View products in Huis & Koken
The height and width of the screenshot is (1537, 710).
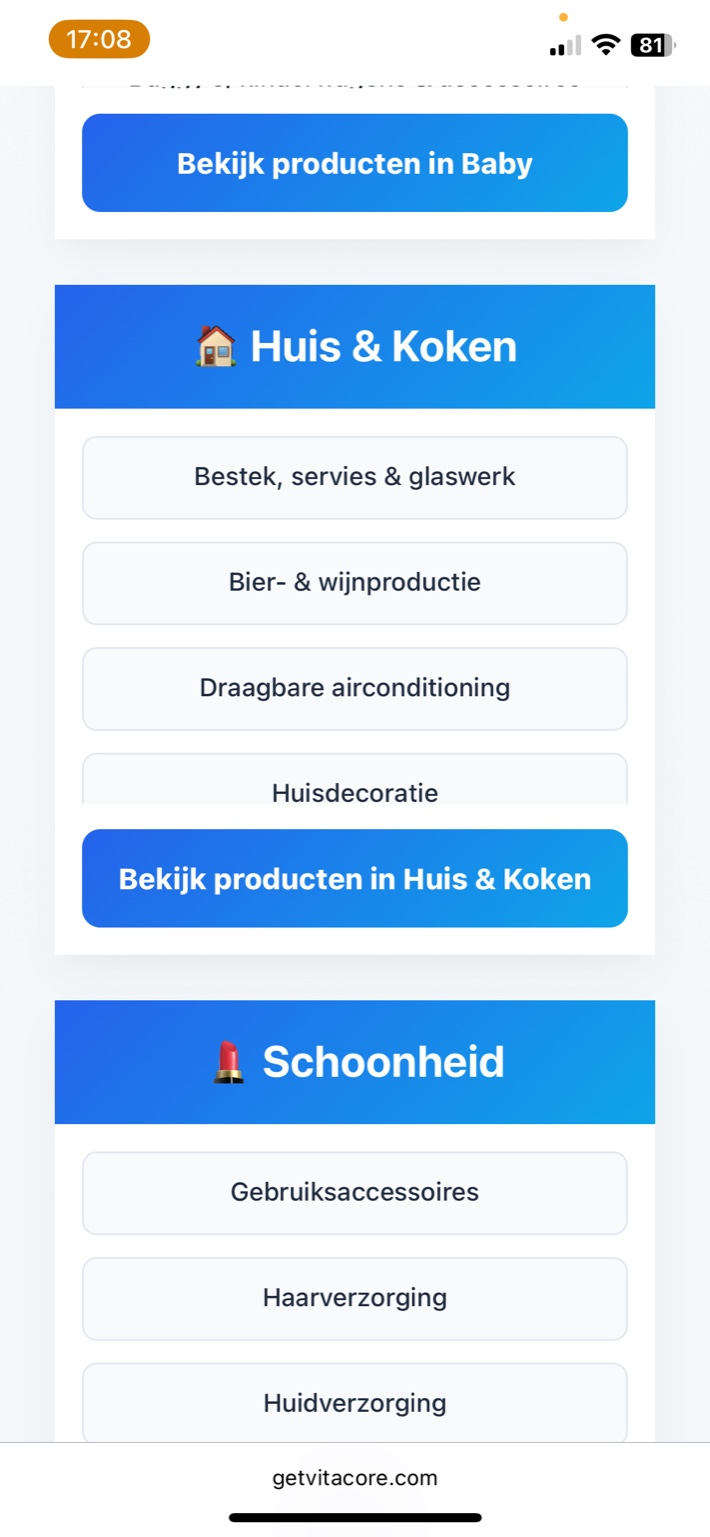354,878
